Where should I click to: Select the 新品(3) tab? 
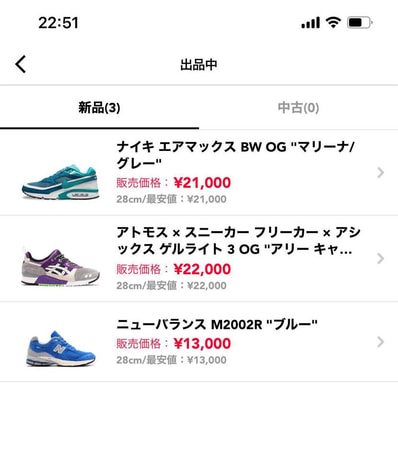[x=99, y=108]
